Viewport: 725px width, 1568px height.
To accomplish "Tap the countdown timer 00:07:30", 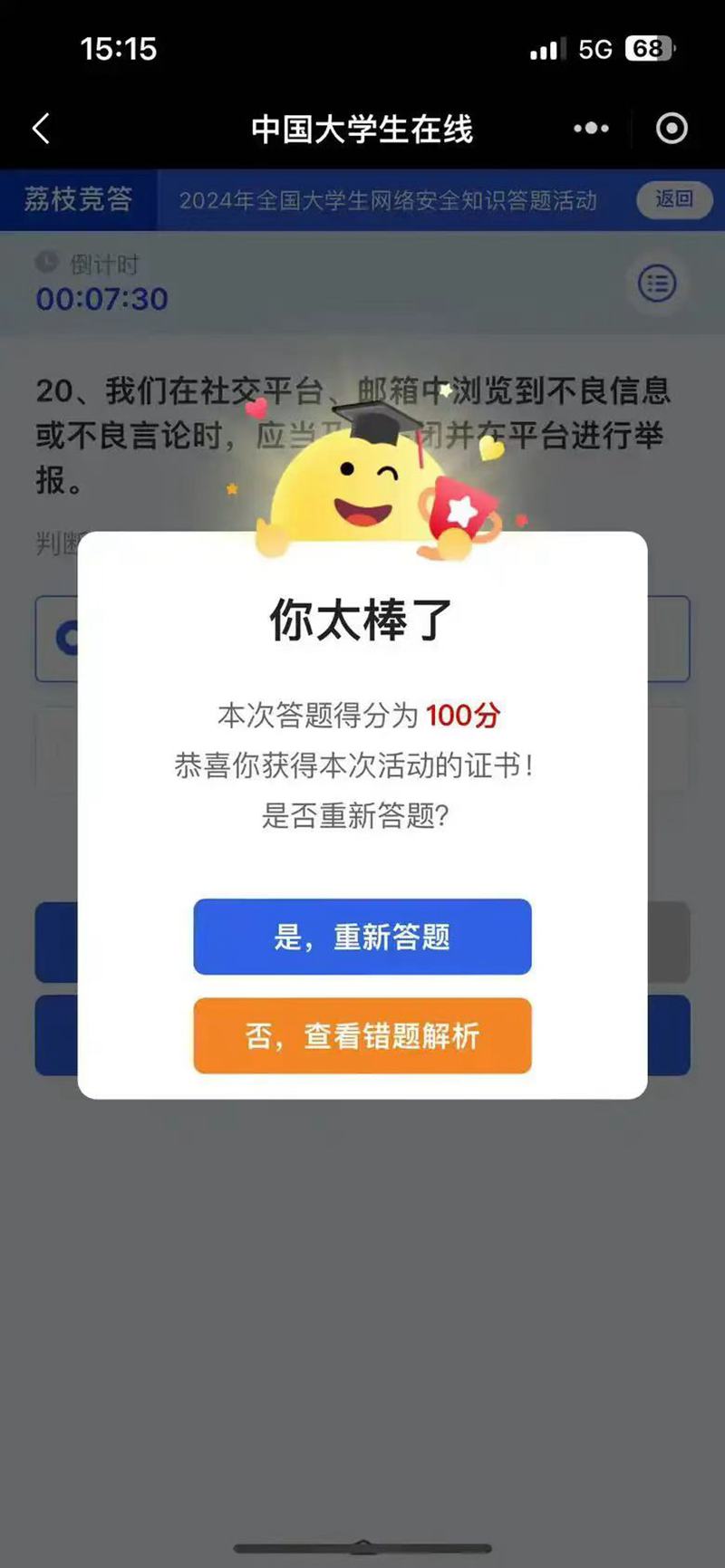I will (101, 299).
